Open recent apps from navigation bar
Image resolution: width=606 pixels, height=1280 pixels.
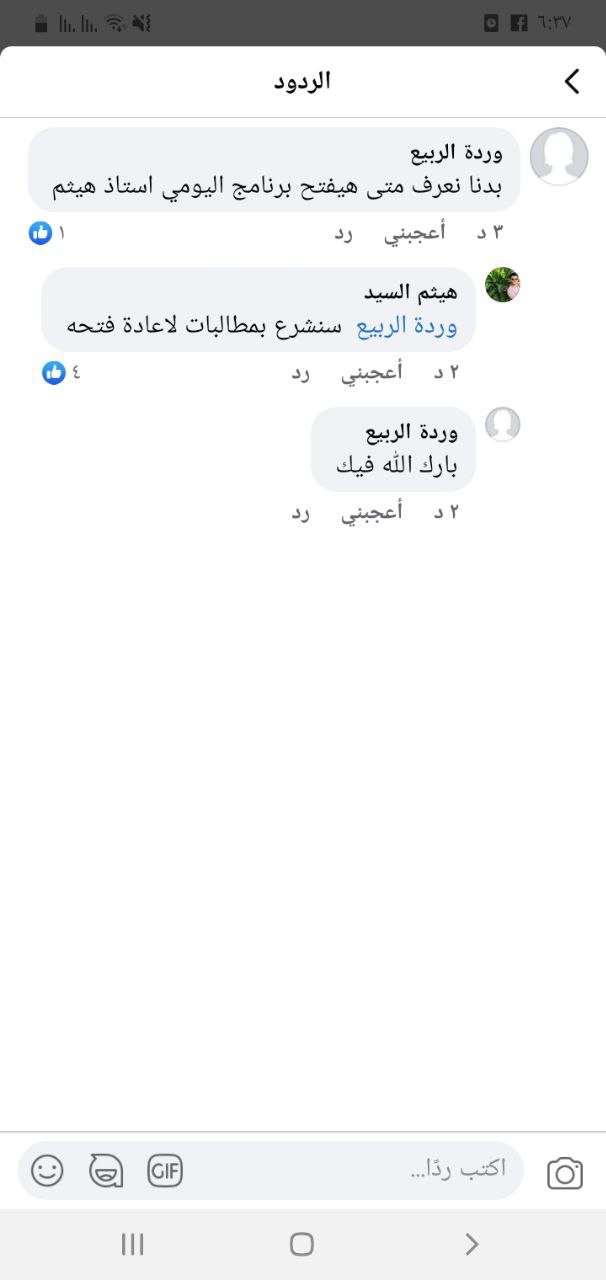coord(132,1244)
